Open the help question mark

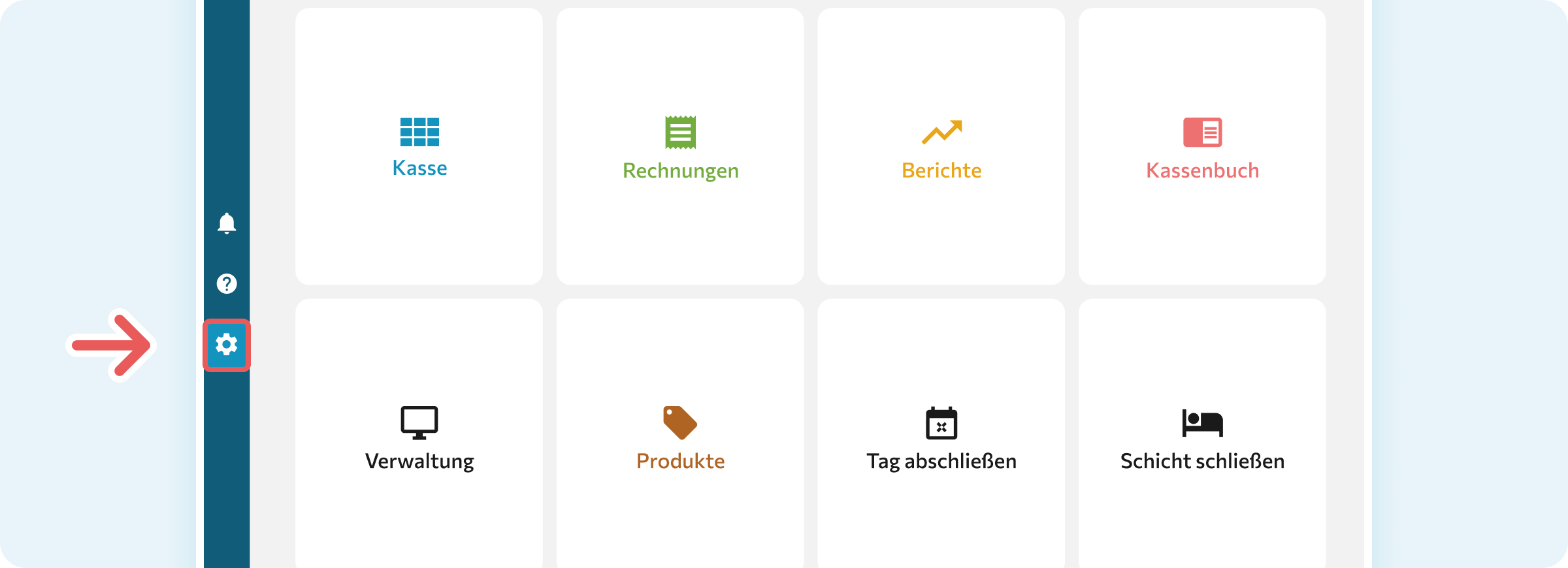(x=226, y=283)
